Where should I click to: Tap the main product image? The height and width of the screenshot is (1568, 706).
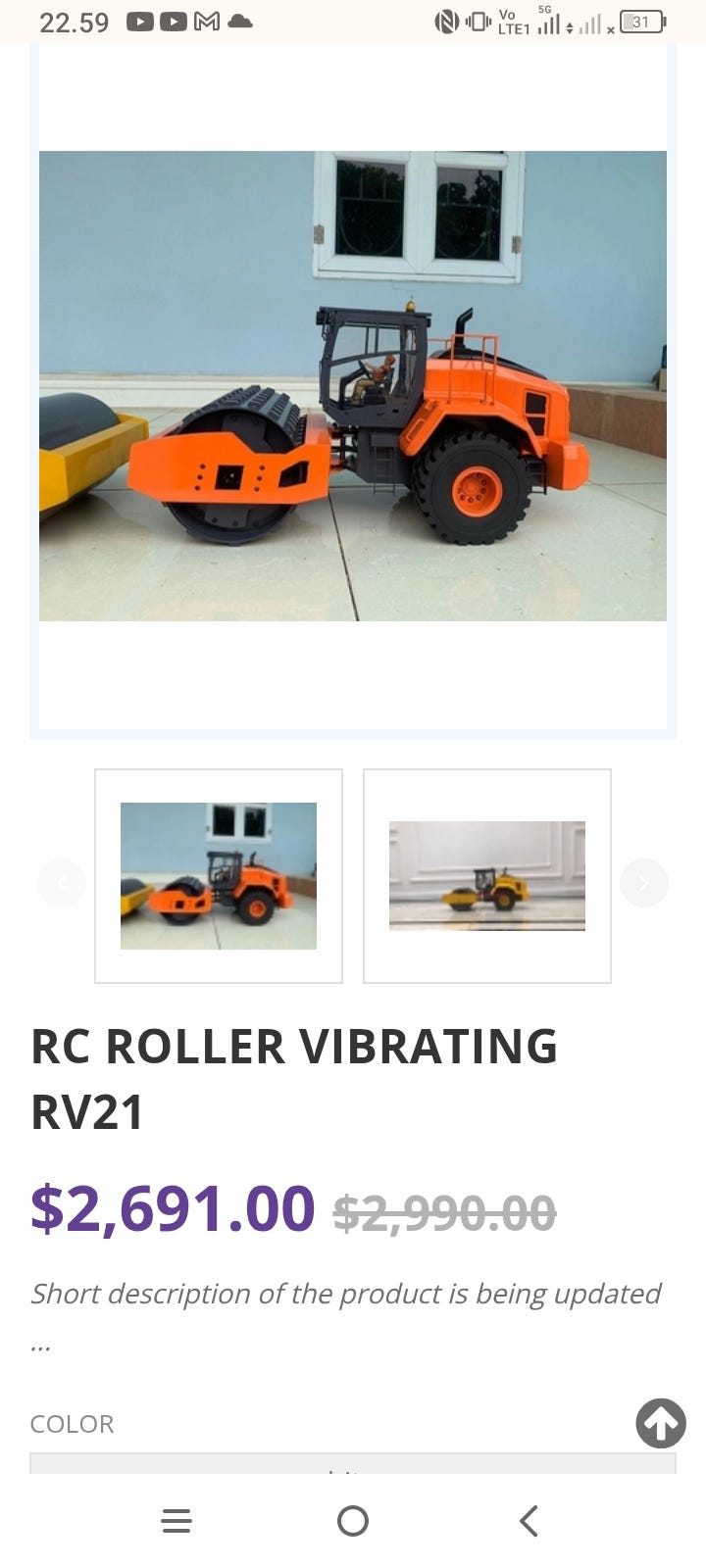(353, 387)
